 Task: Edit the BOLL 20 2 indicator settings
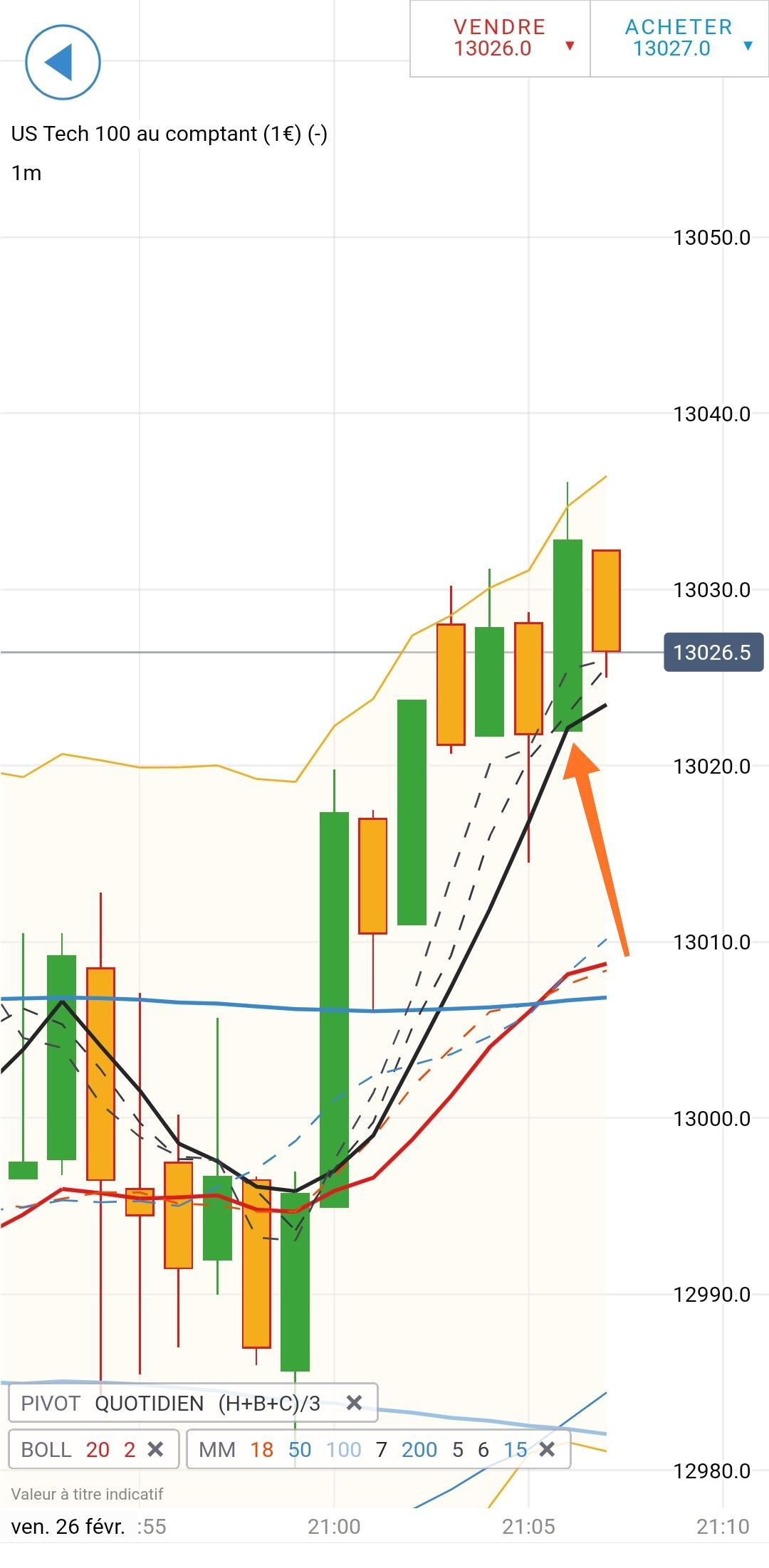pyautogui.click(x=77, y=1449)
